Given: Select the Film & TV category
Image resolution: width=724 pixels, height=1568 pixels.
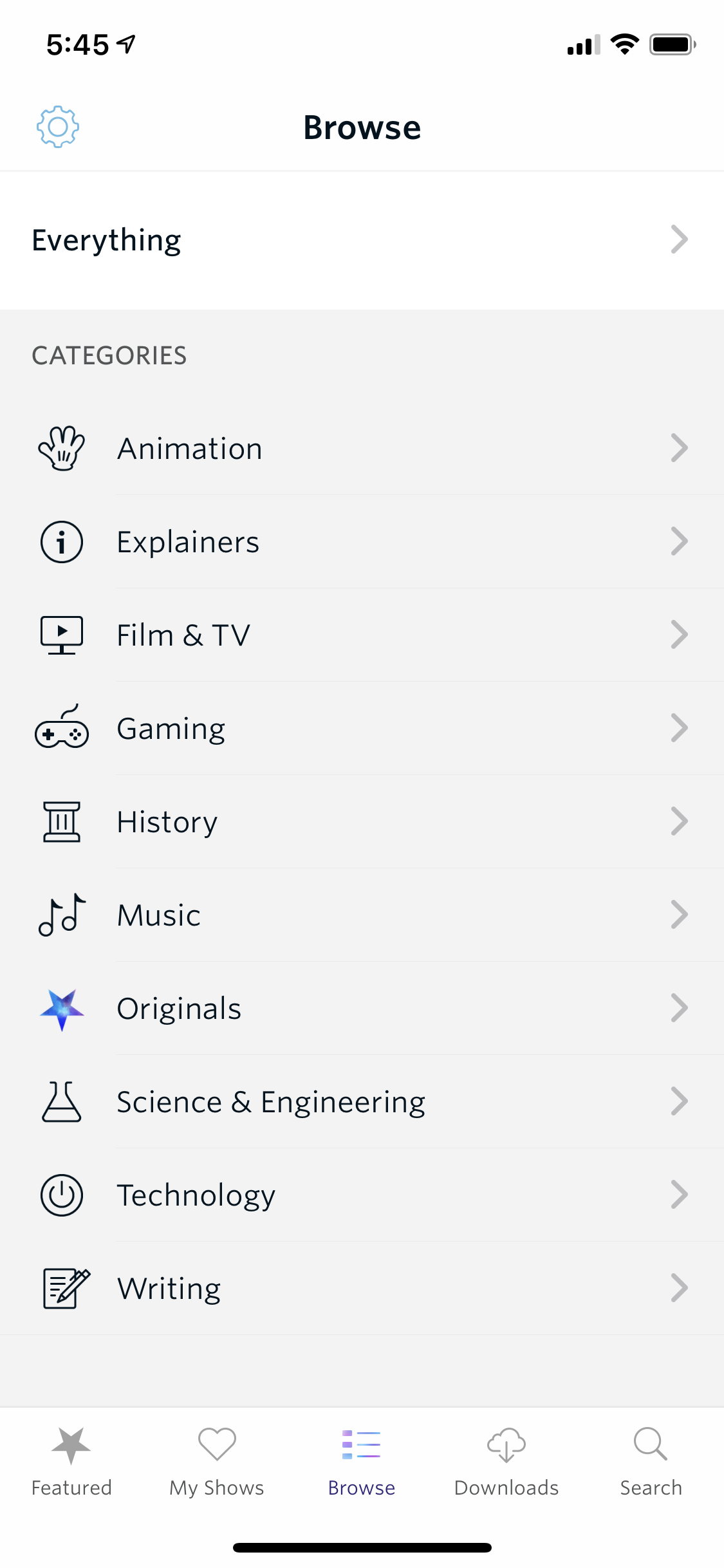Looking at the screenshot, I should (360, 635).
